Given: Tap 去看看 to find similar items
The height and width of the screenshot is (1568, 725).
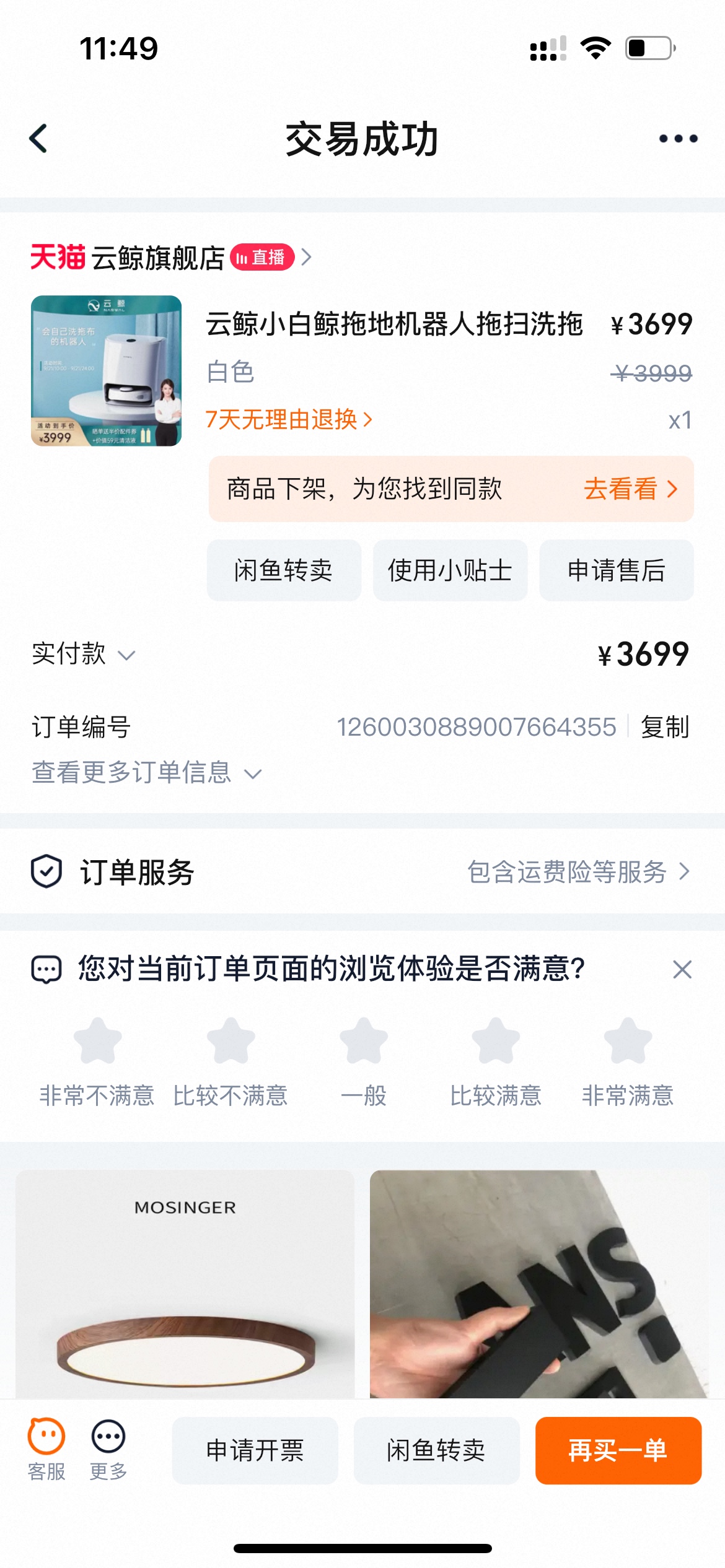Looking at the screenshot, I should click(630, 489).
